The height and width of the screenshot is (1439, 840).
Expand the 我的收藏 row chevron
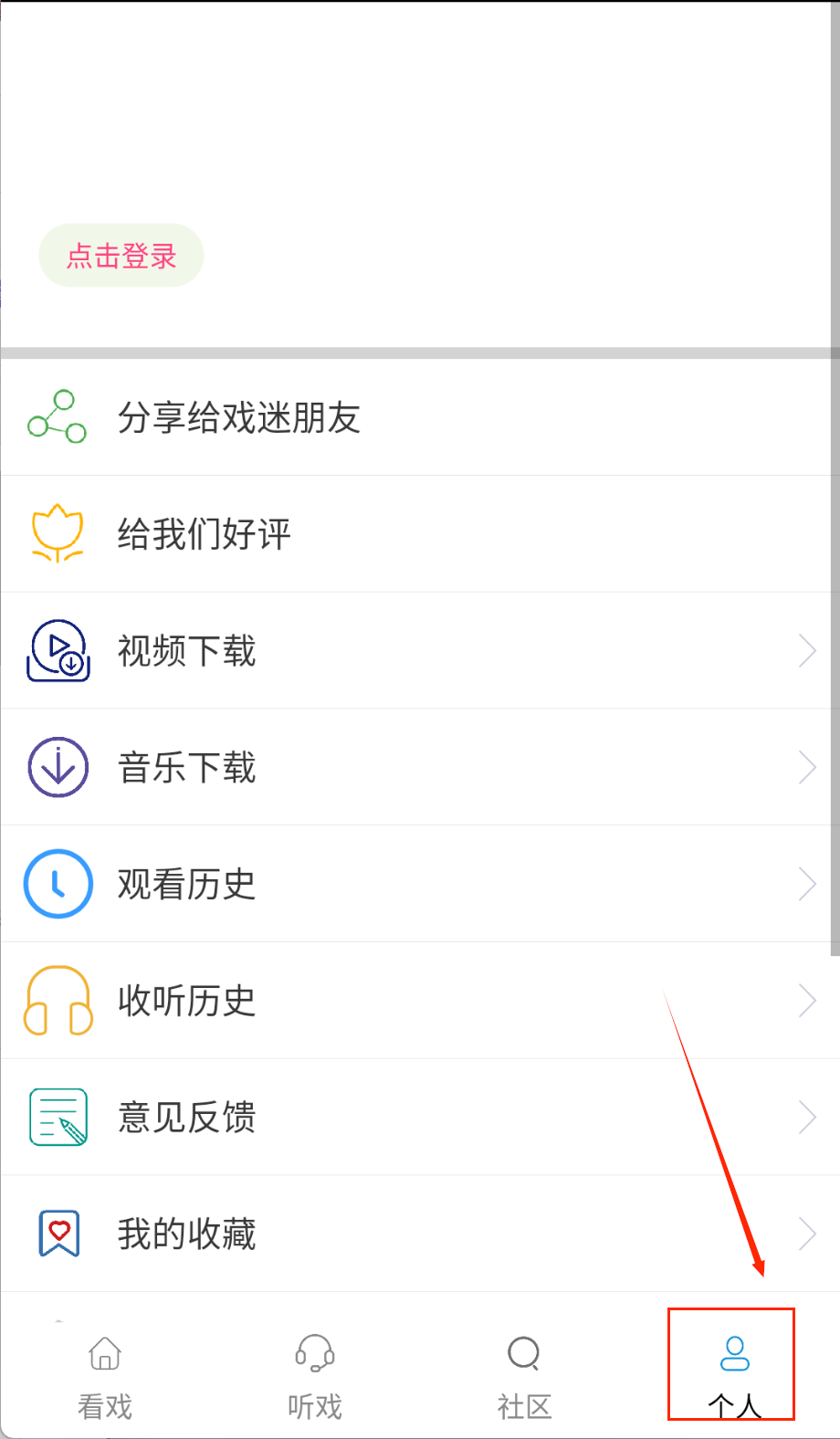(807, 1234)
